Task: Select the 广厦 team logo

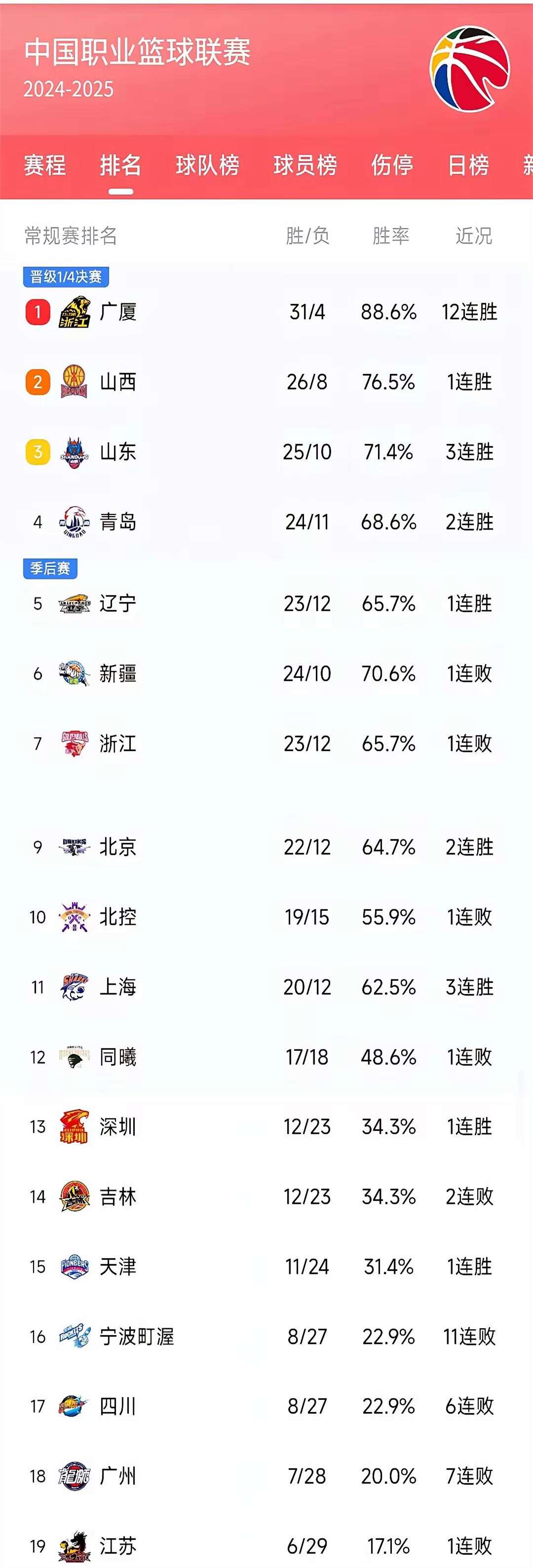Action: [75, 312]
